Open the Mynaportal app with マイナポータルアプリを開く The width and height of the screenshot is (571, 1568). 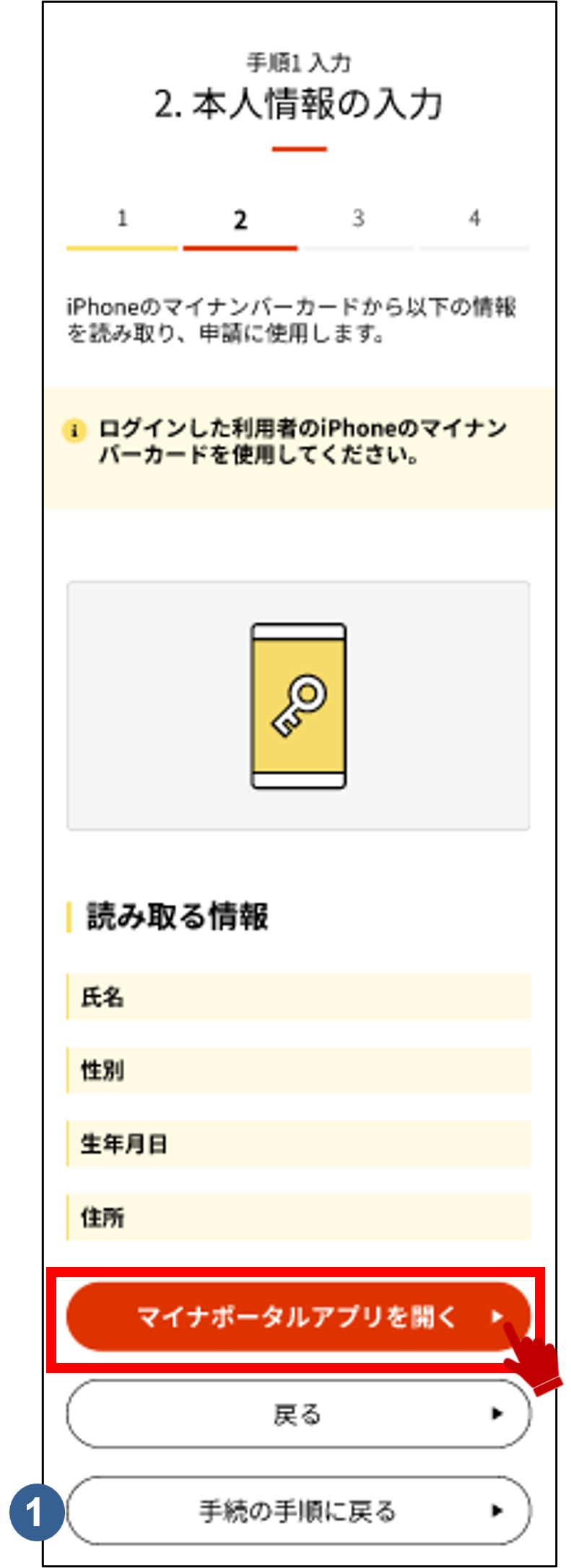coord(297,1317)
